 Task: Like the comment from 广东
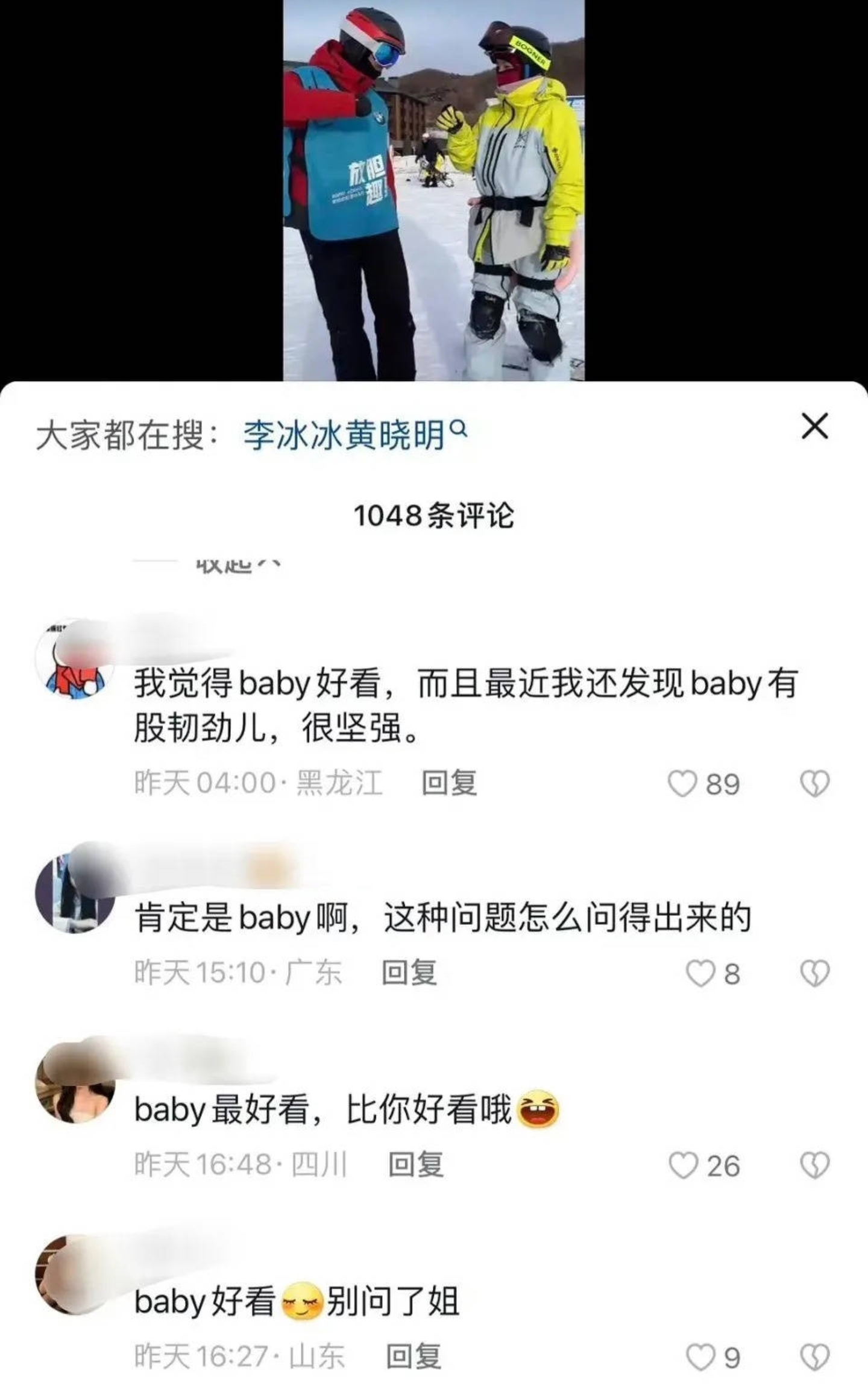[x=700, y=973]
